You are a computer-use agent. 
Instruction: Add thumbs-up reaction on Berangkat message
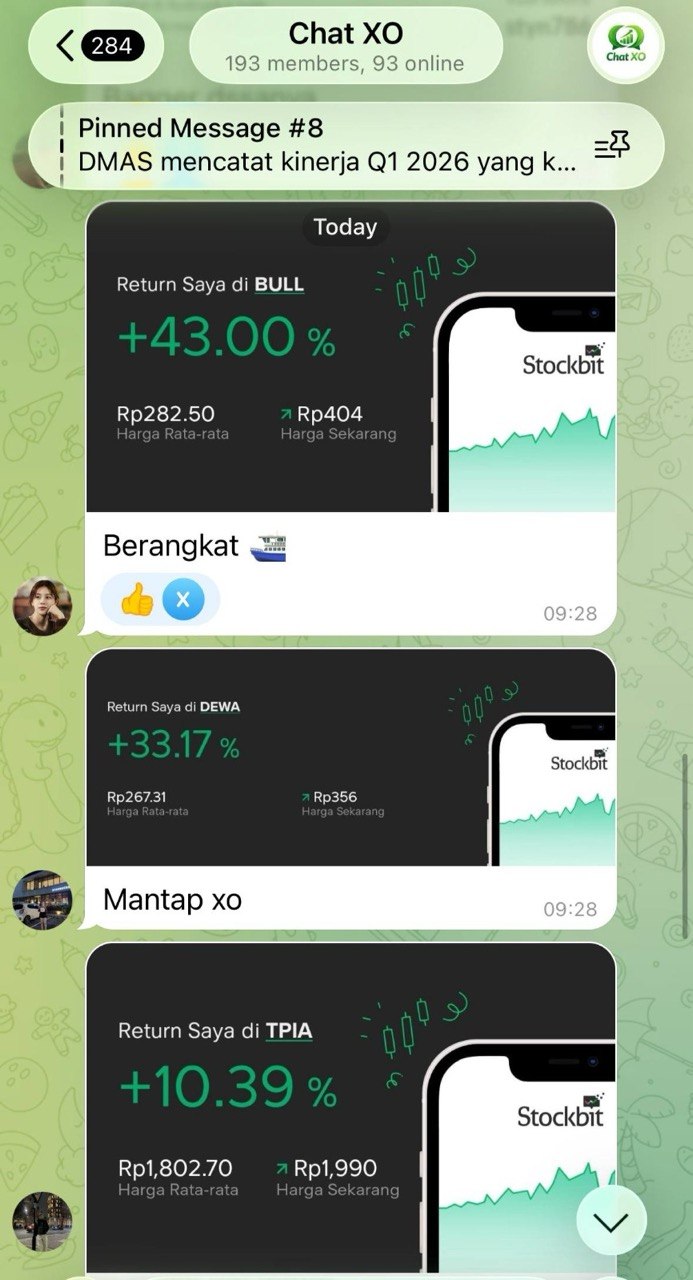tap(137, 601)
